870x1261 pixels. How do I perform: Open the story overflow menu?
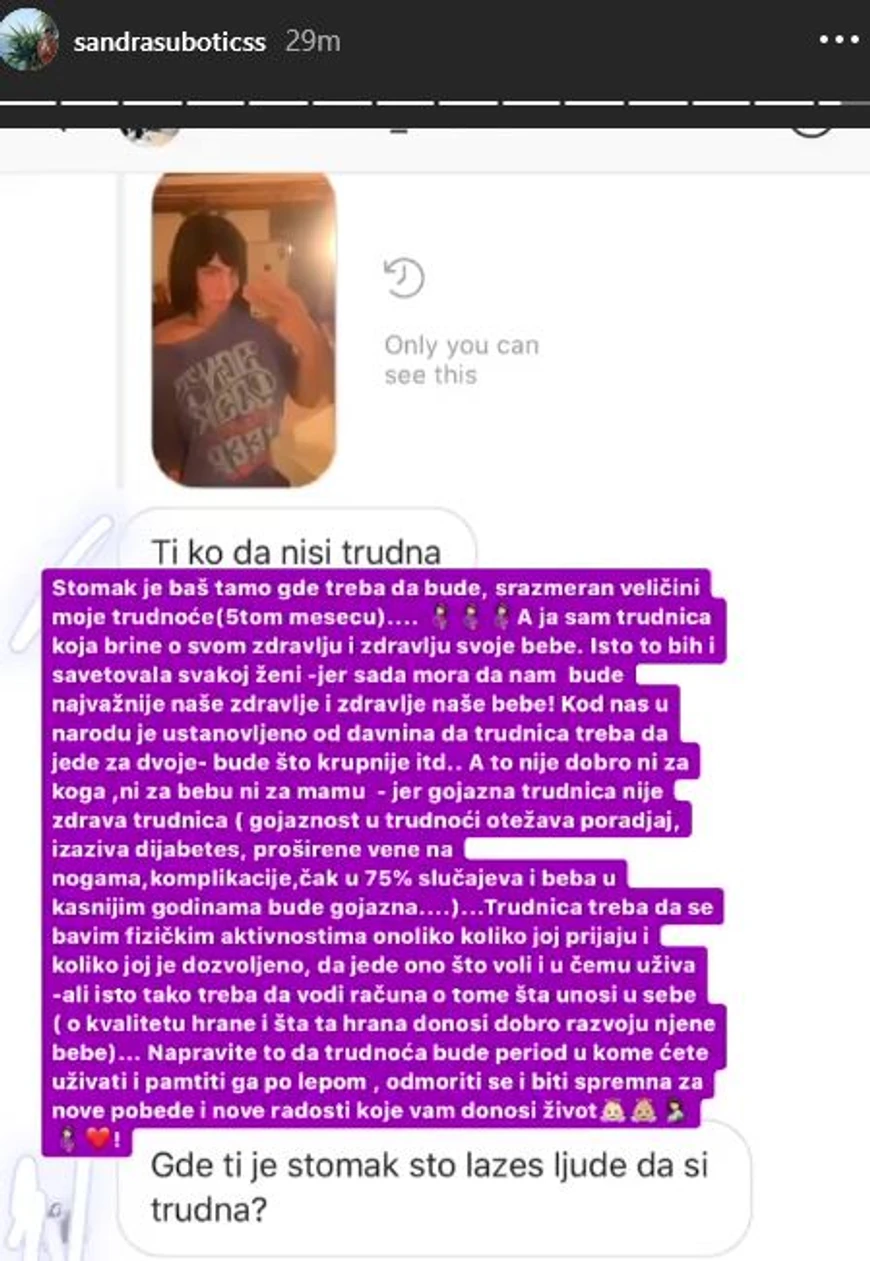click(838, 41)
